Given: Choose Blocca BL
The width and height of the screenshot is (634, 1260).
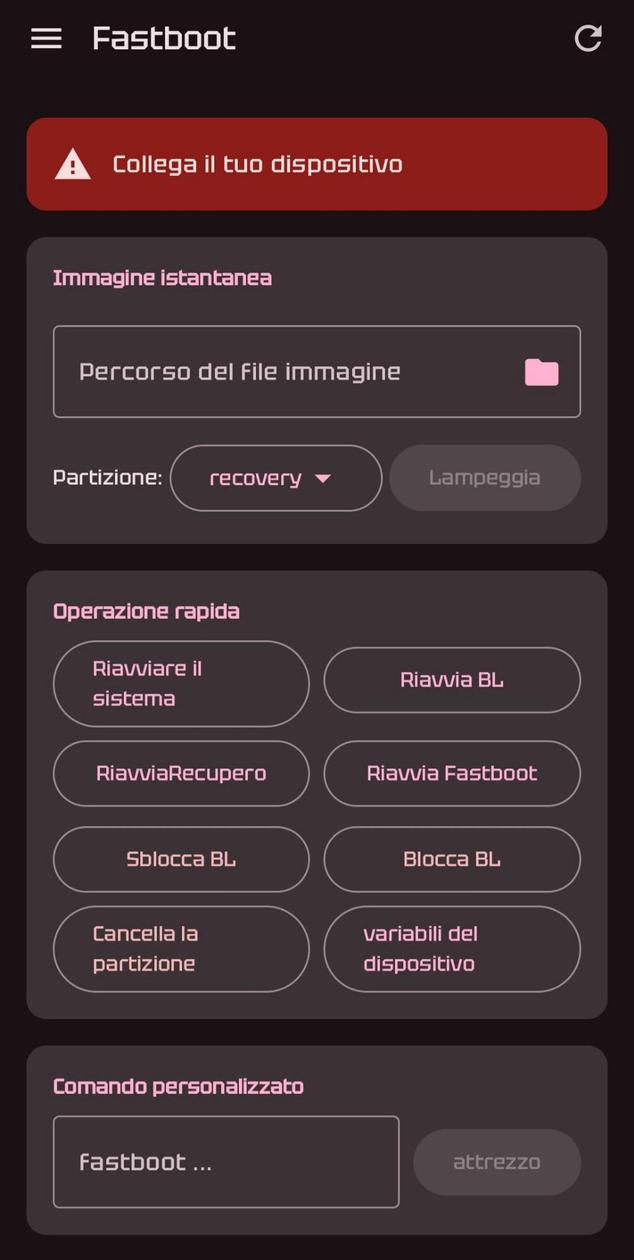Looking at the screenshot, I should coord(452,859).
